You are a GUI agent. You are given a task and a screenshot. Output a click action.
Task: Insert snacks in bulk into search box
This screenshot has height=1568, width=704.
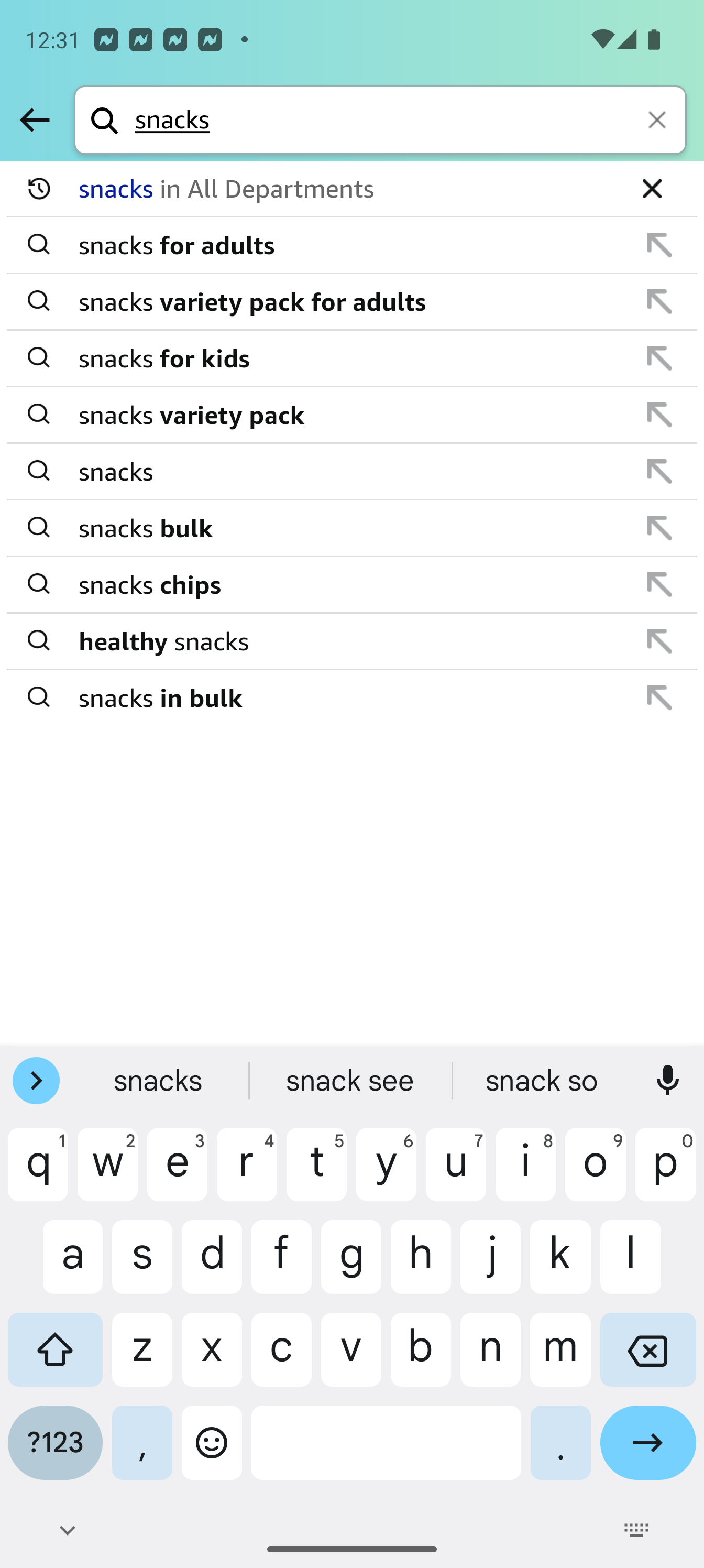point(659,698)
